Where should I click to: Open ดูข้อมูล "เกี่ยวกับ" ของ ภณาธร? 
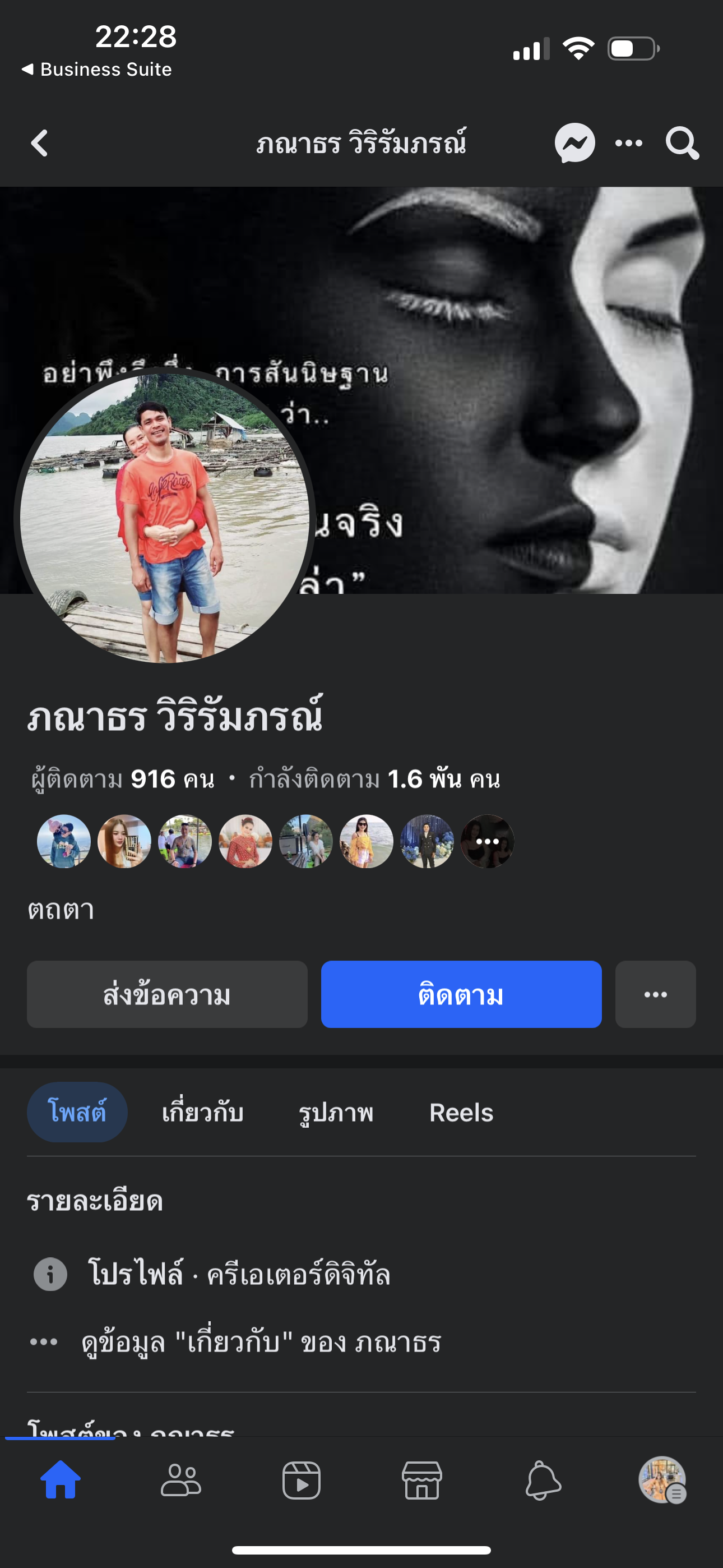click(x=261, y=1342)
